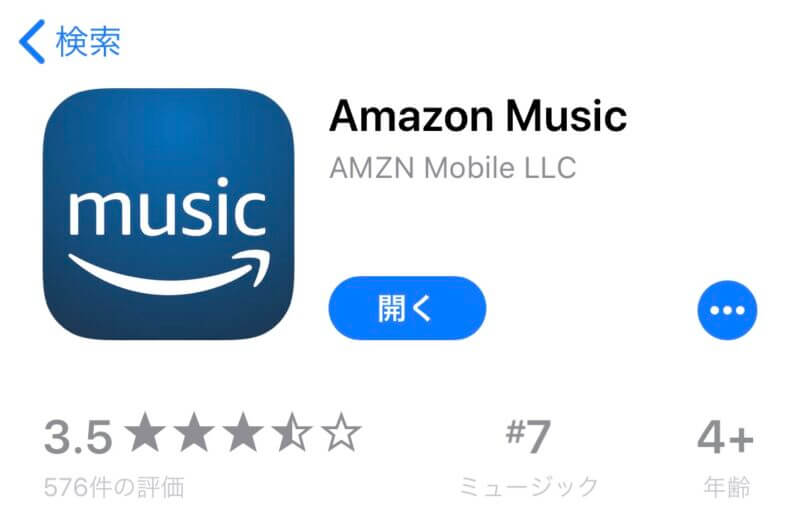The image size is (800, 511).
Task: Go back to 検索 results
Action: 70,42
